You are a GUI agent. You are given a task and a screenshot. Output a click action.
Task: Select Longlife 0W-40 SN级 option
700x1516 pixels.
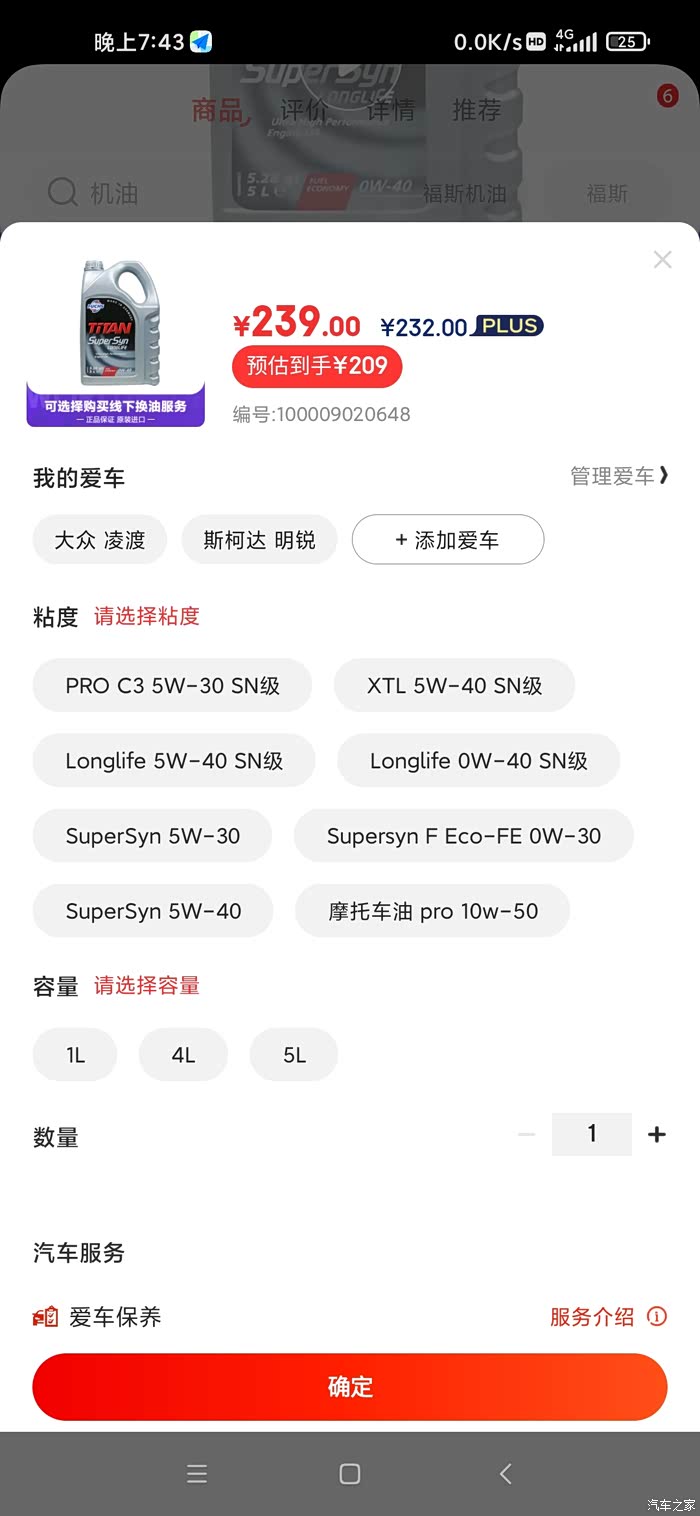click(478, 761)
